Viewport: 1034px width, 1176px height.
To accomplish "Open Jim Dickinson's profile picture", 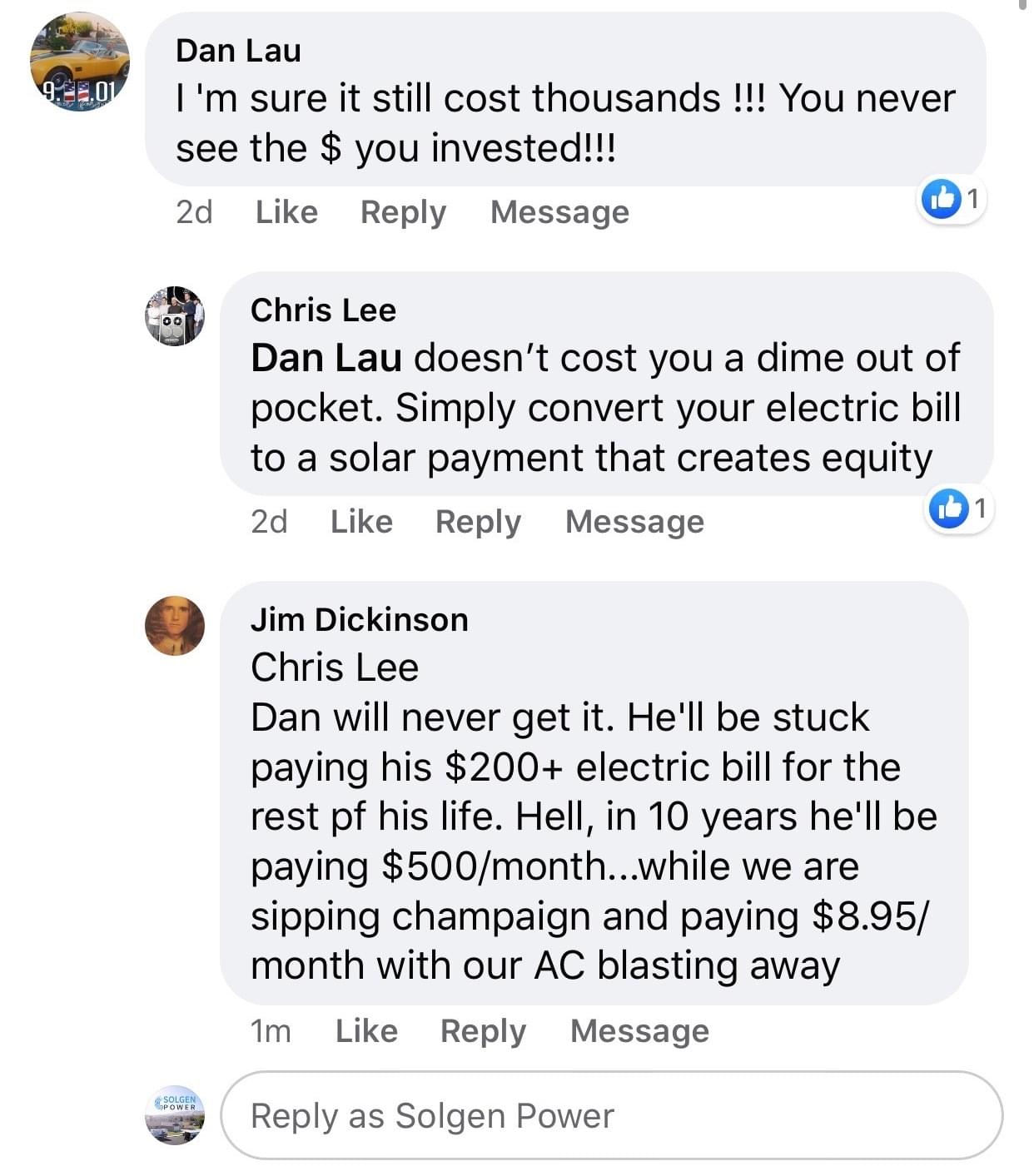I will 175,625.
